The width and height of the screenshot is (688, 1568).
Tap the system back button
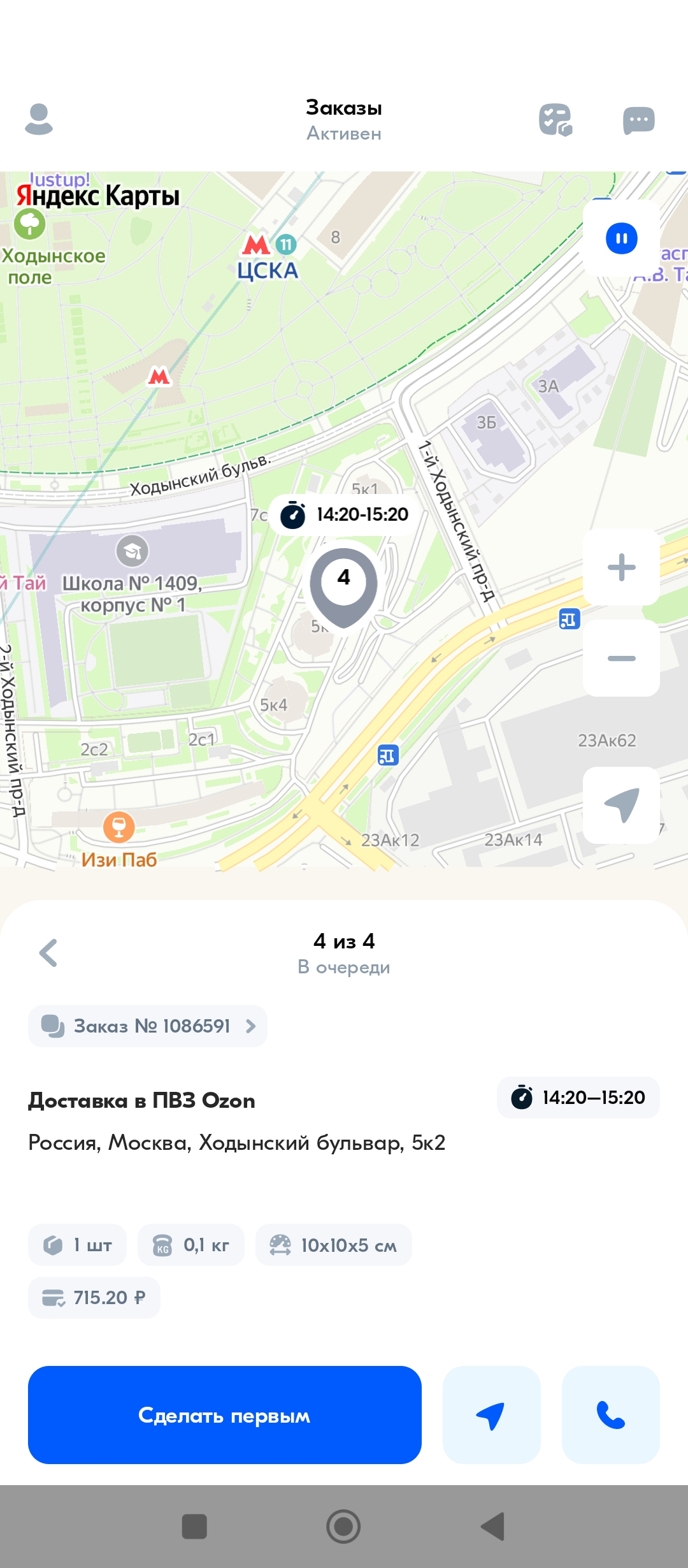point(492,1527)
